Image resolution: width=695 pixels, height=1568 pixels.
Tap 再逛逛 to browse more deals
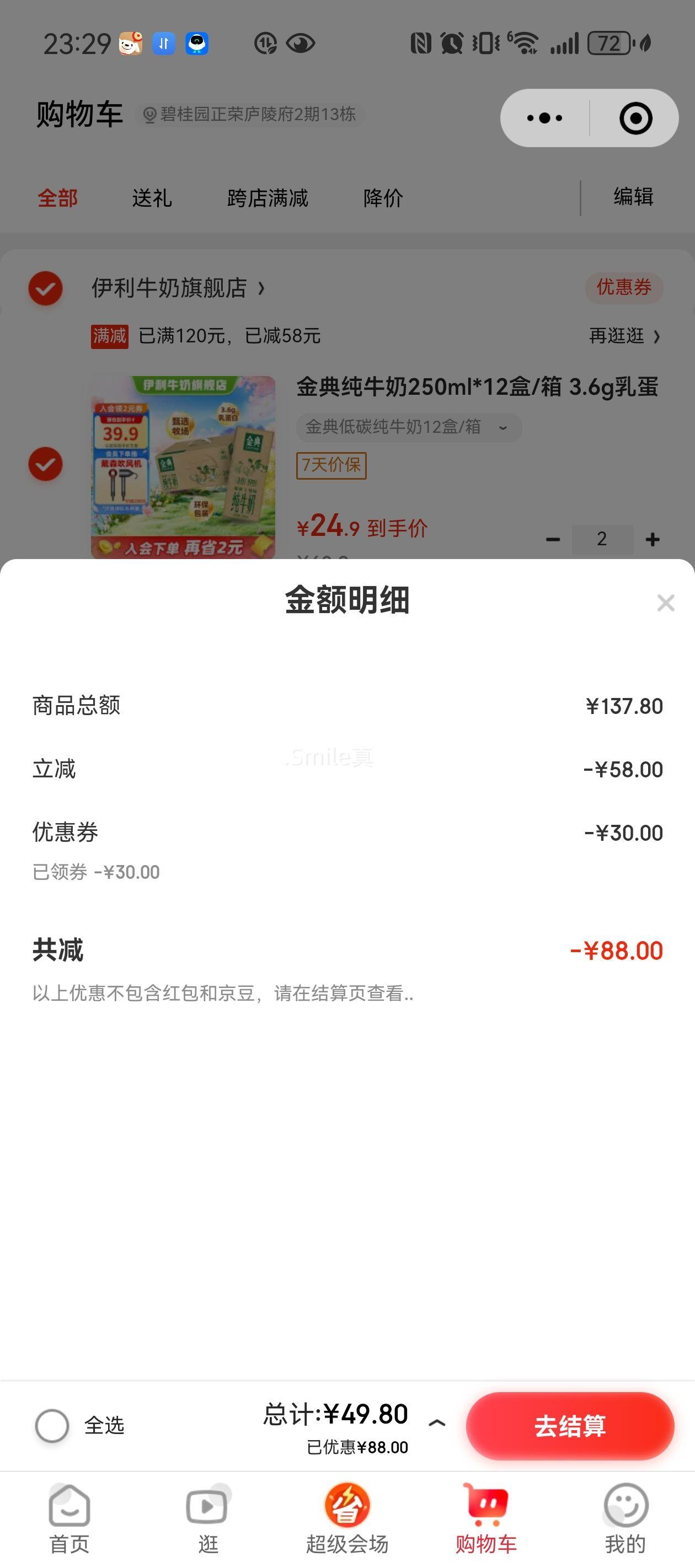coord(624,336)
